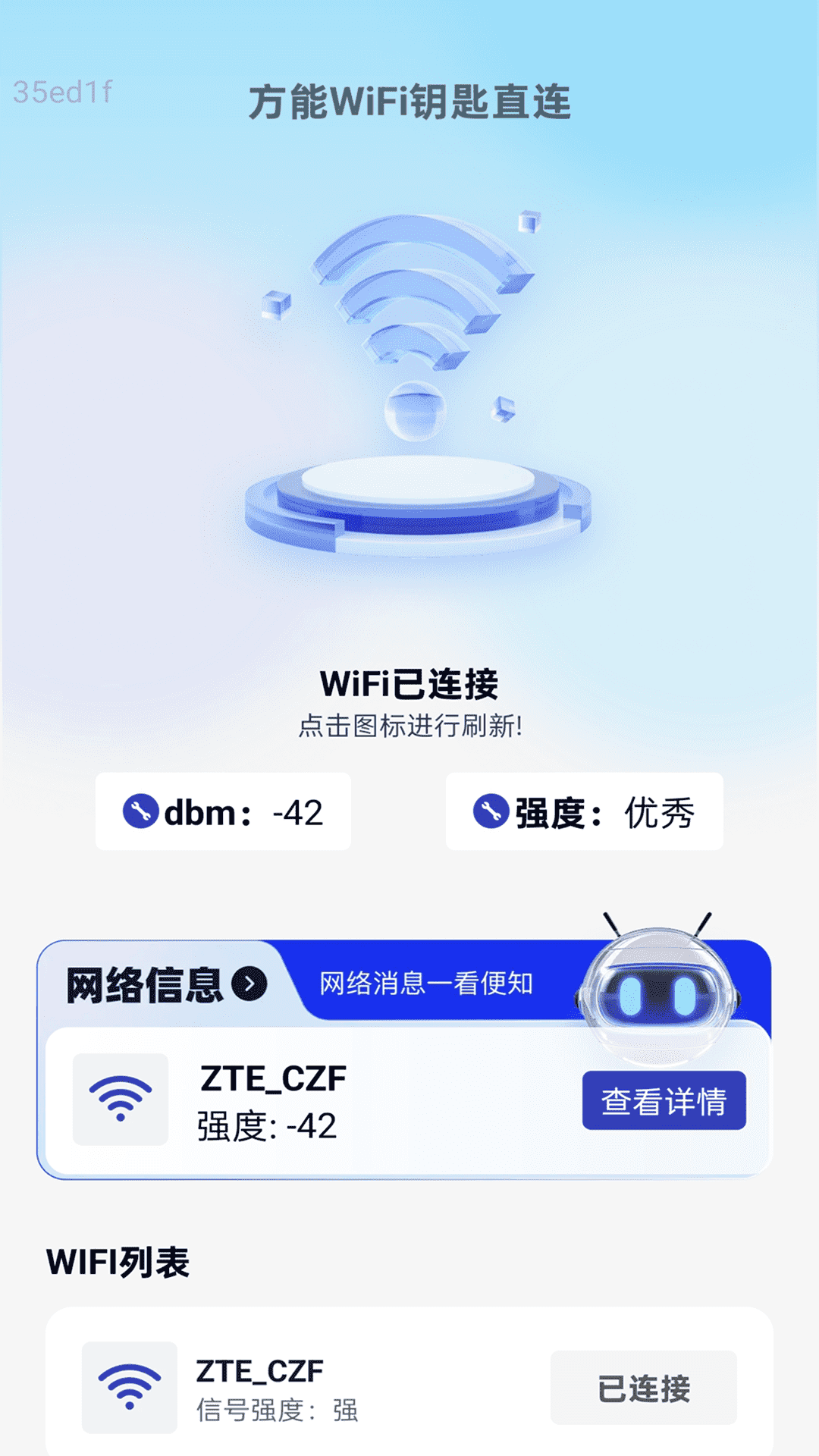This screenshot has height=1456, width=819.
Task: Click the 查看详情 button
Action: 663,1101
